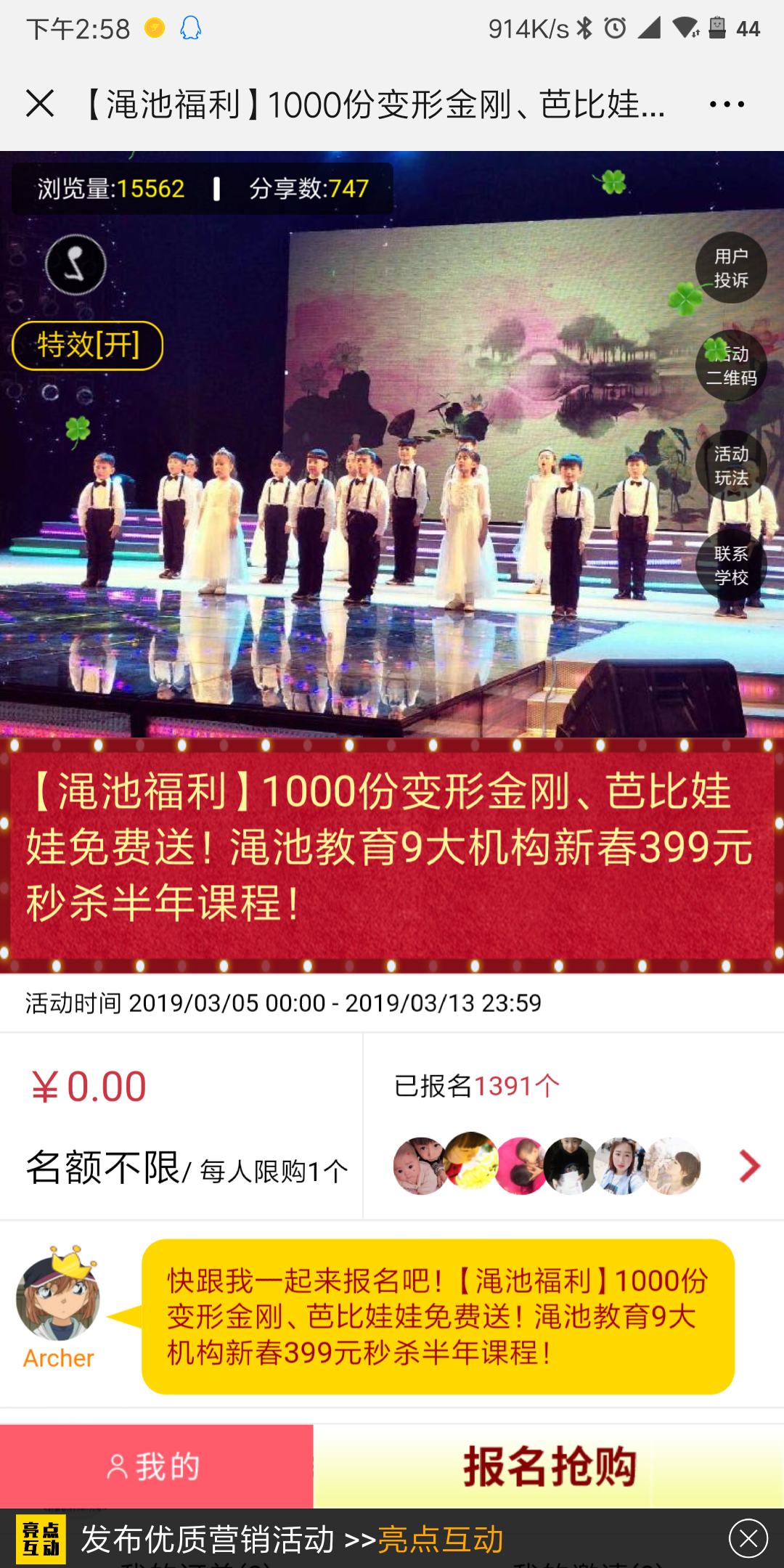Toggle the 特效[开] effects button
The width and height of the screenshot is (784, 1568).
click(88, 346)
